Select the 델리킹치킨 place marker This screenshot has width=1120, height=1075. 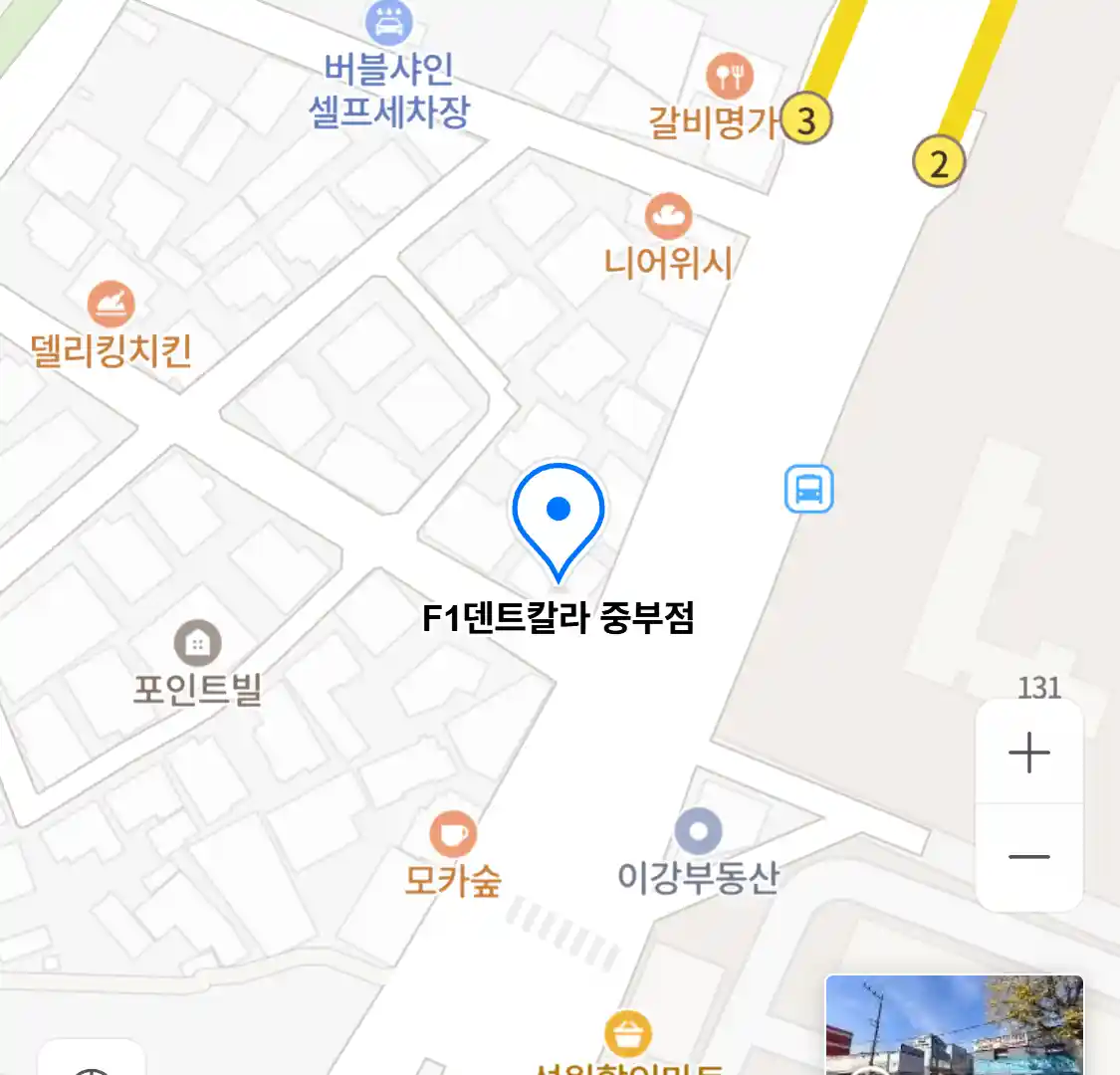click(x=111, y=305)
